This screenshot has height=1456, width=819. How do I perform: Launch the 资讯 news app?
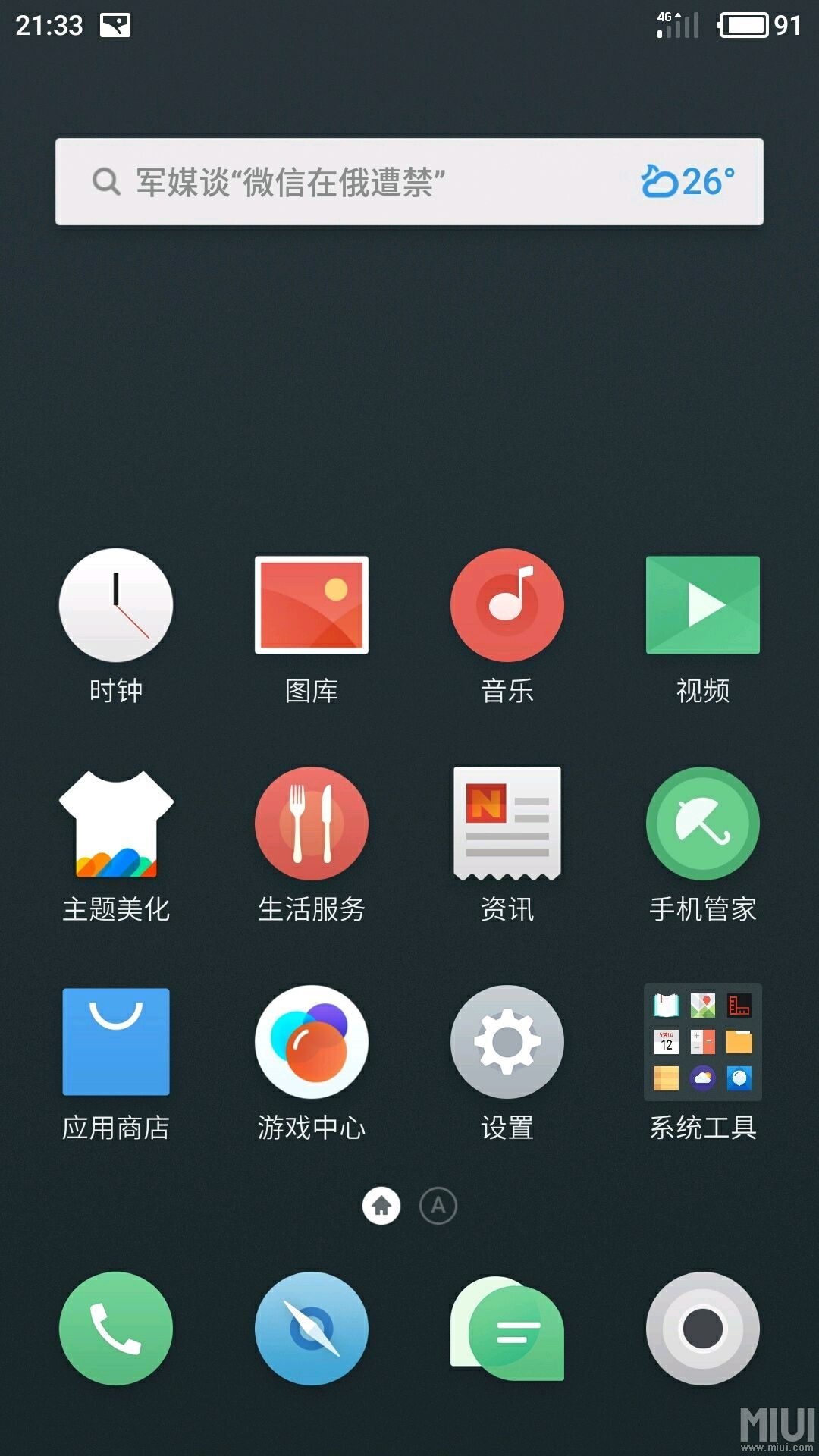(507, 824)
